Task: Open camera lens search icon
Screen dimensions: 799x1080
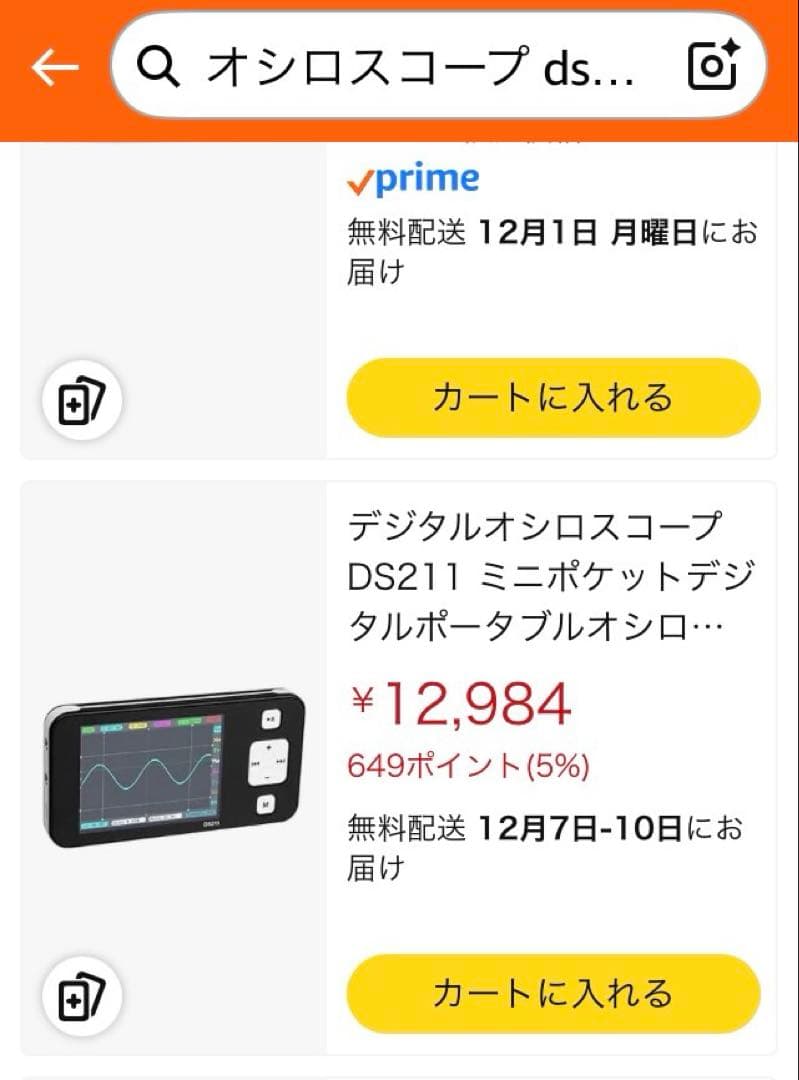Action: (713, 67)
